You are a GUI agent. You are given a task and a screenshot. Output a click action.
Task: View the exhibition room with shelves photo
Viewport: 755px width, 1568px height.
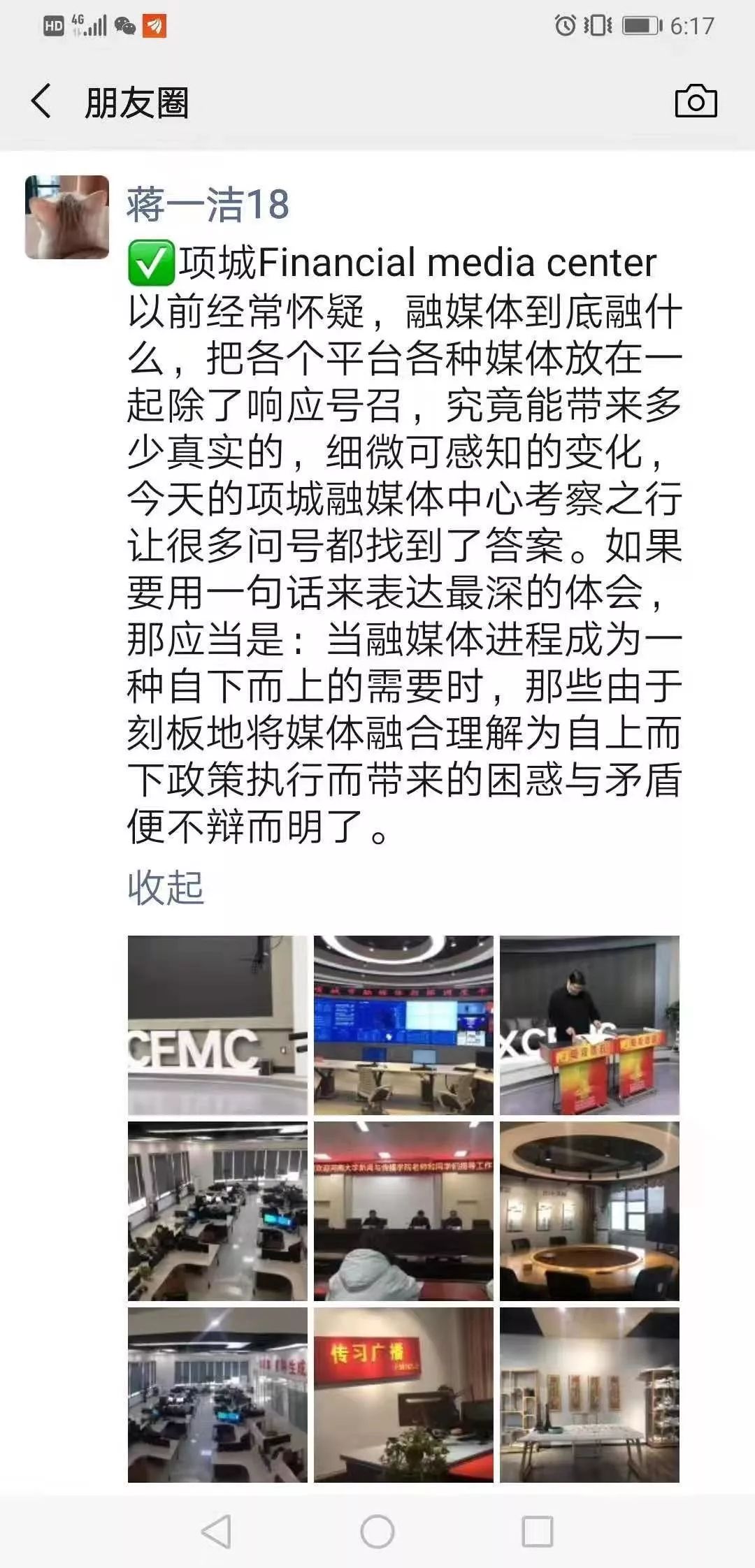click(x=589, y=1395)
